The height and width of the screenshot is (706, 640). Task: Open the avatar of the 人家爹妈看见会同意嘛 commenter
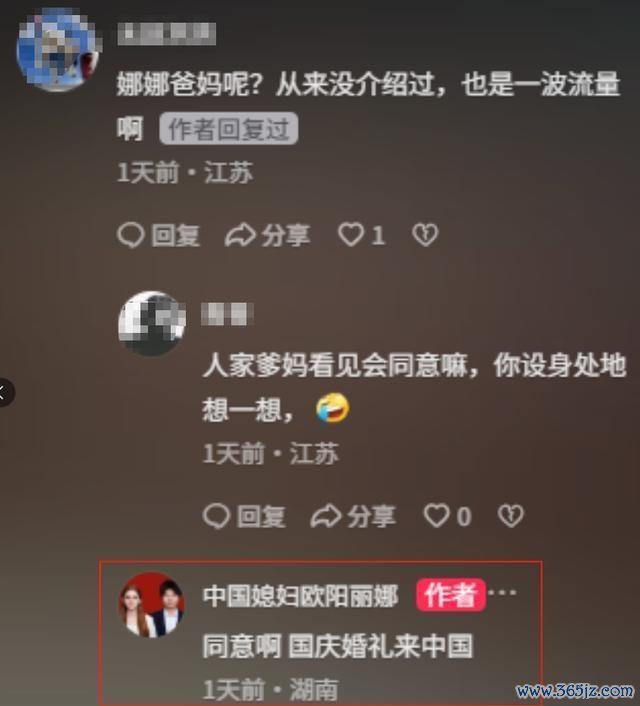coord(151,324)
